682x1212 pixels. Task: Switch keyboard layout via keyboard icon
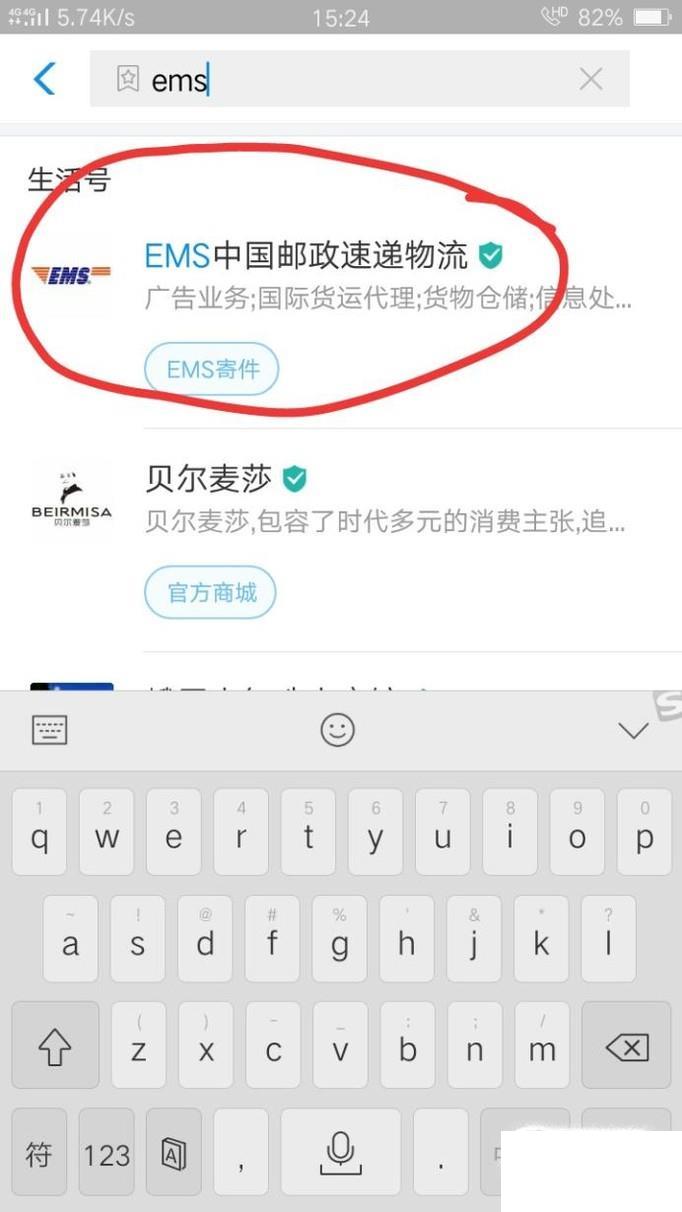(x=49, y=731)
